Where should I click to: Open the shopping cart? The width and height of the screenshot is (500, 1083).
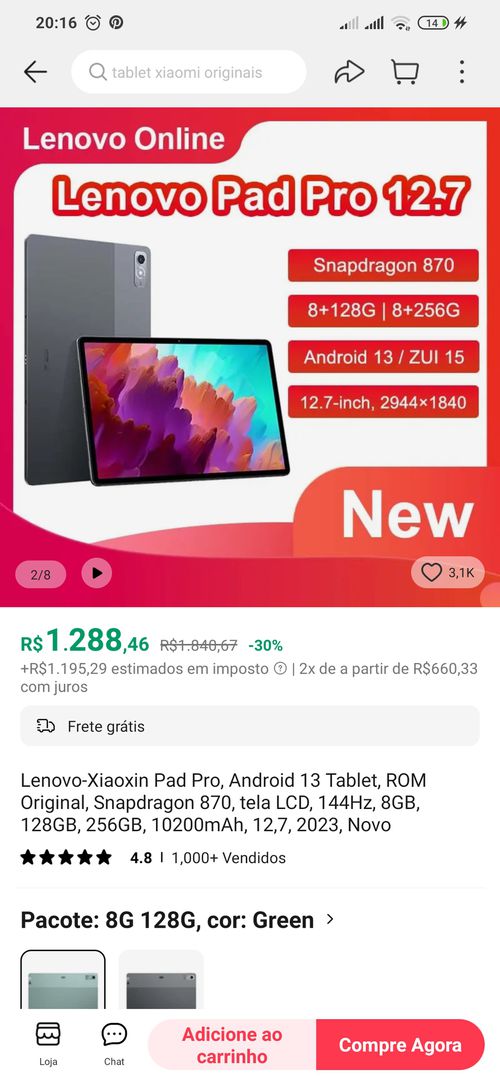[x=405, y=72]
